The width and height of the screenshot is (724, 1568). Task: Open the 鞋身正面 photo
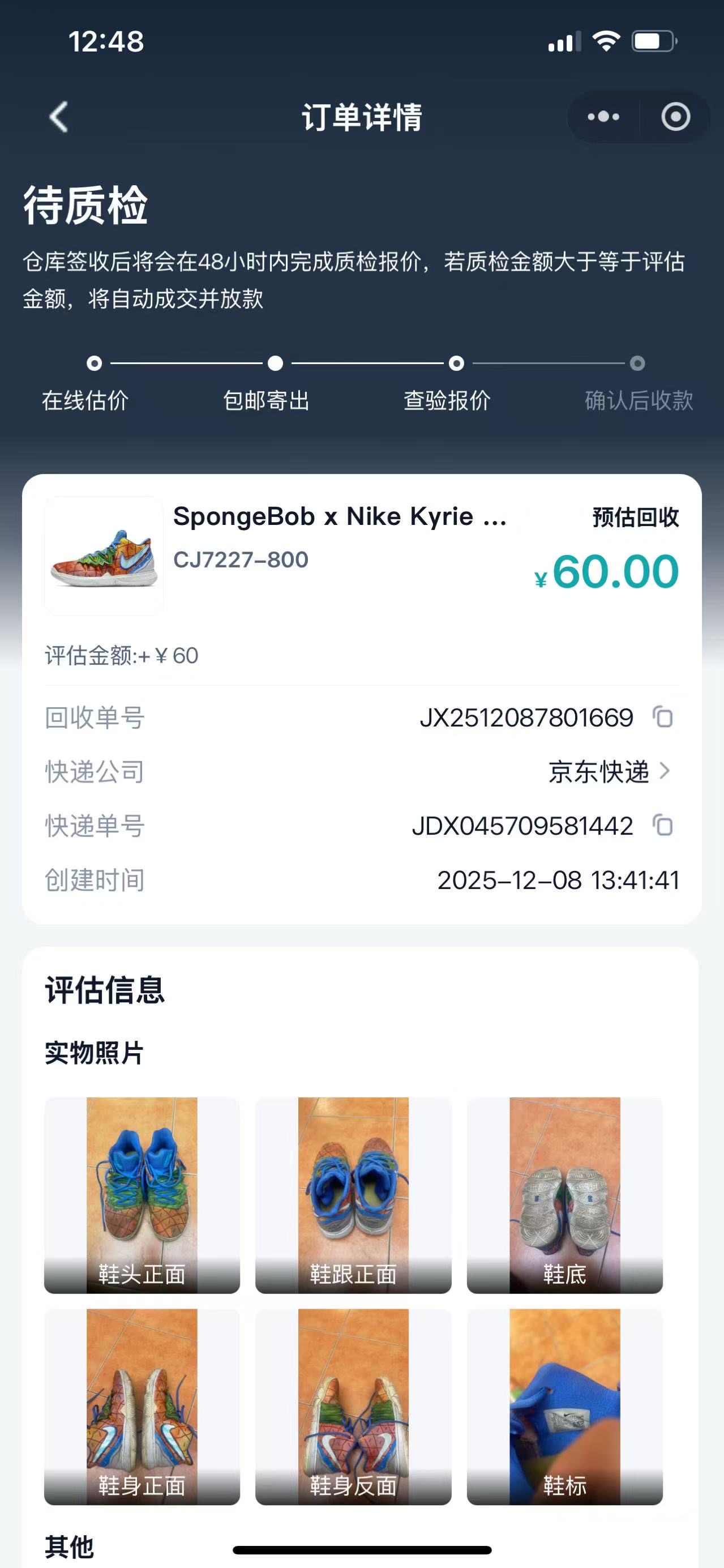coord(142,1406)
